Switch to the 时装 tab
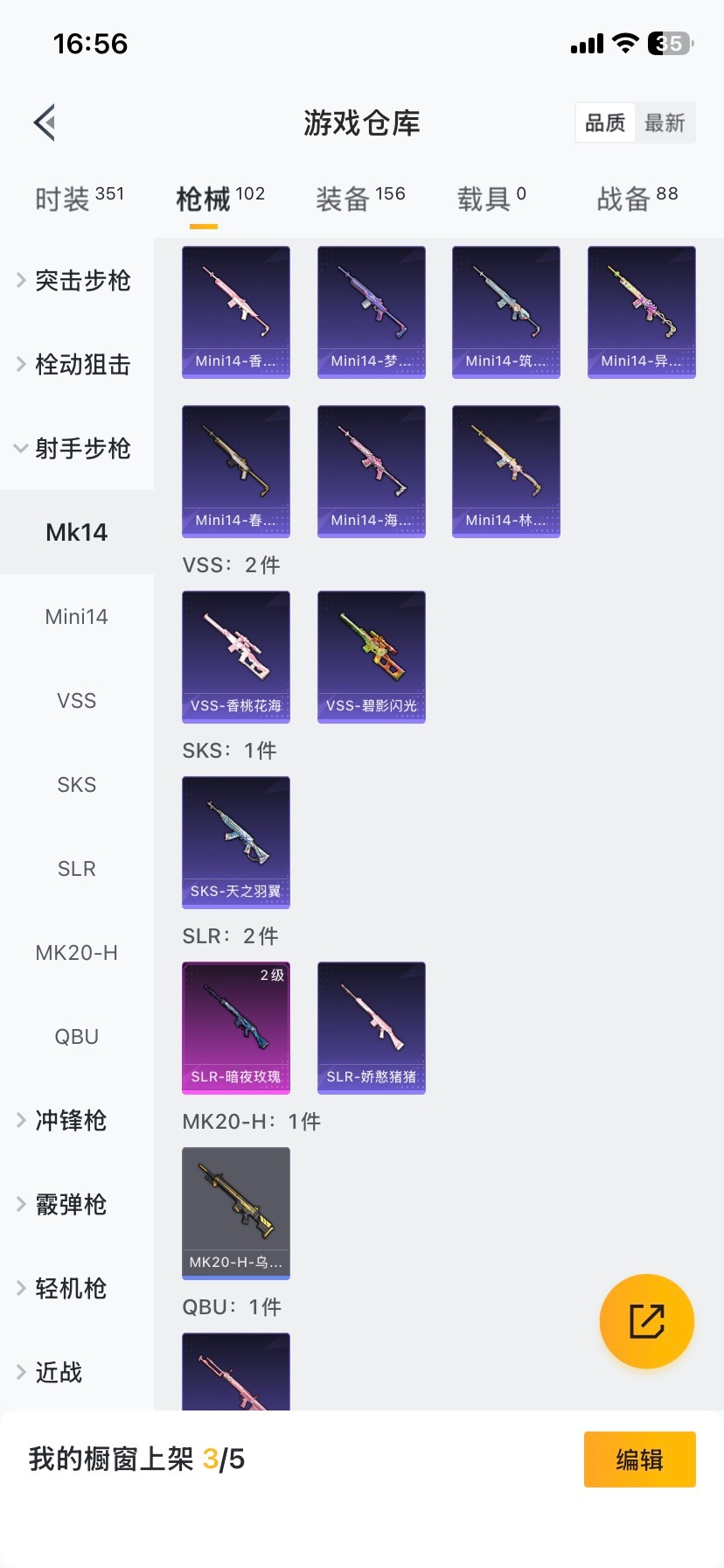 (x=79, y=199)
